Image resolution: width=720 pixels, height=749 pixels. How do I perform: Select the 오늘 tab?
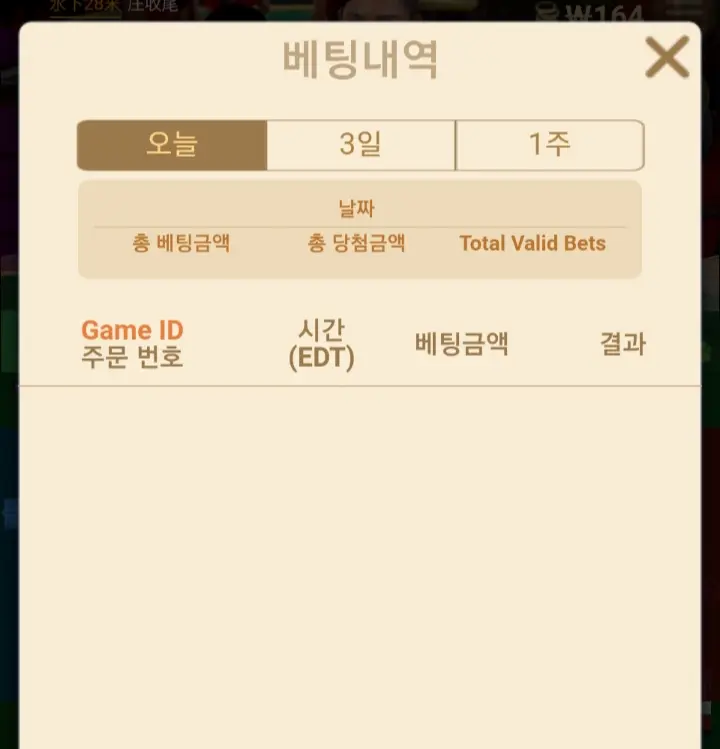click(172, 145)
